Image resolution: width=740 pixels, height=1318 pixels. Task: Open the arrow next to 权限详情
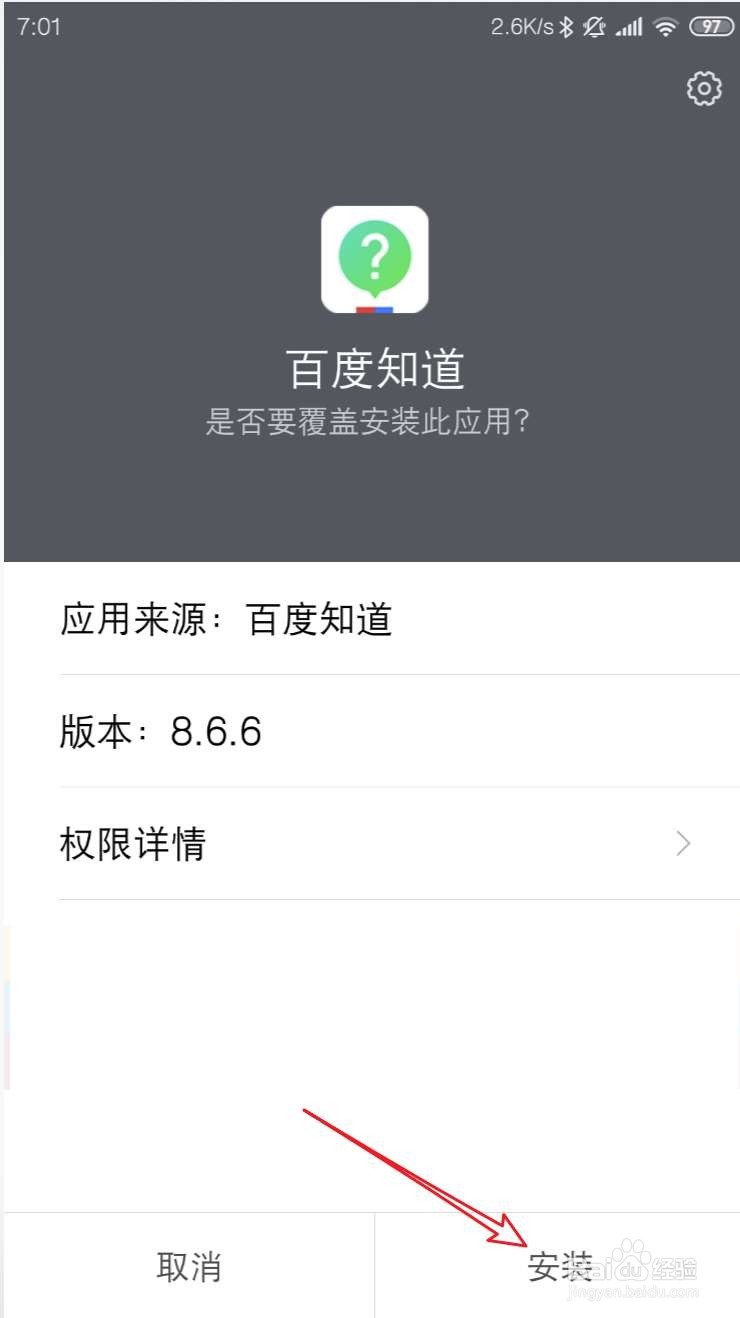682,844
